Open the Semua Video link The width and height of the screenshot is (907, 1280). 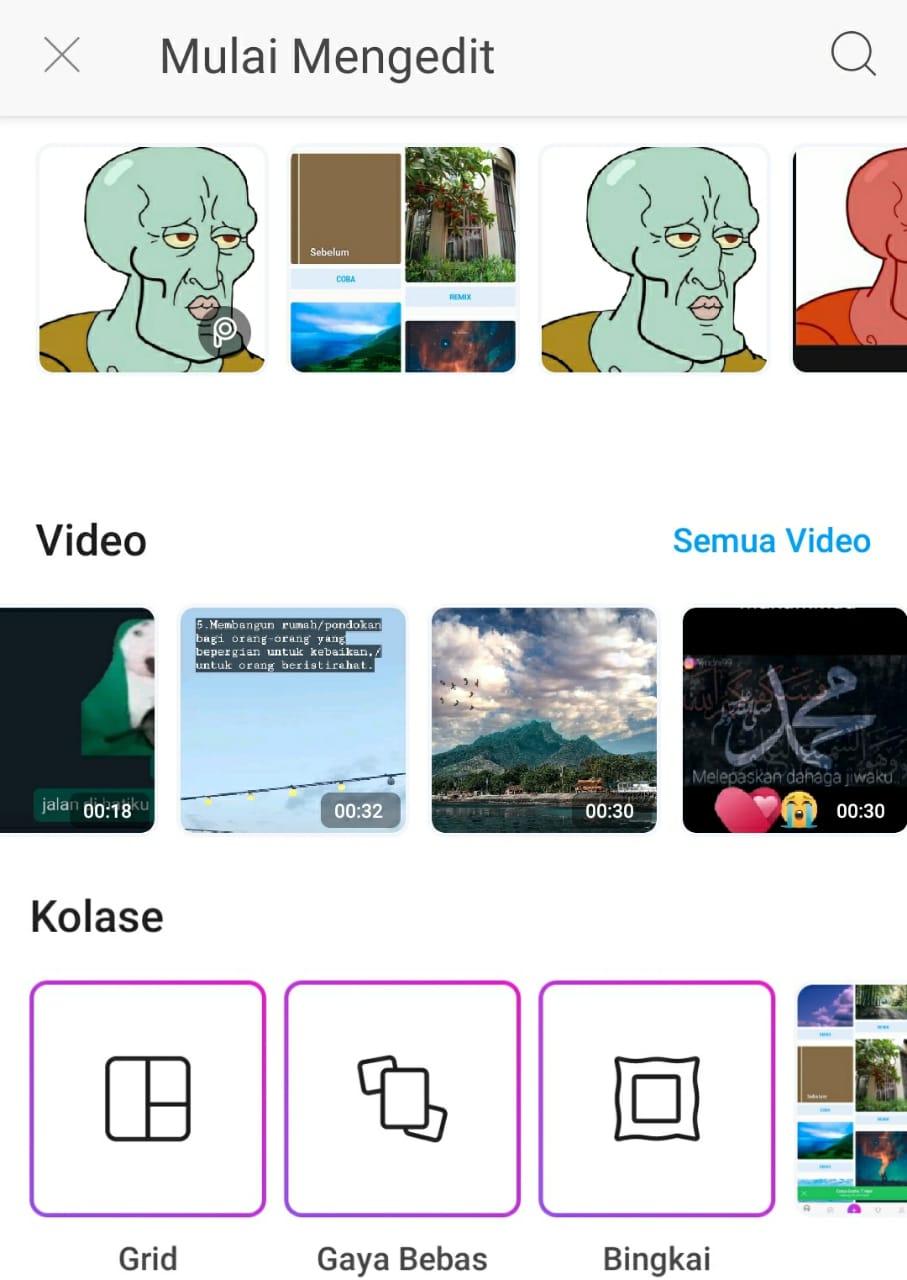point(771,541)
